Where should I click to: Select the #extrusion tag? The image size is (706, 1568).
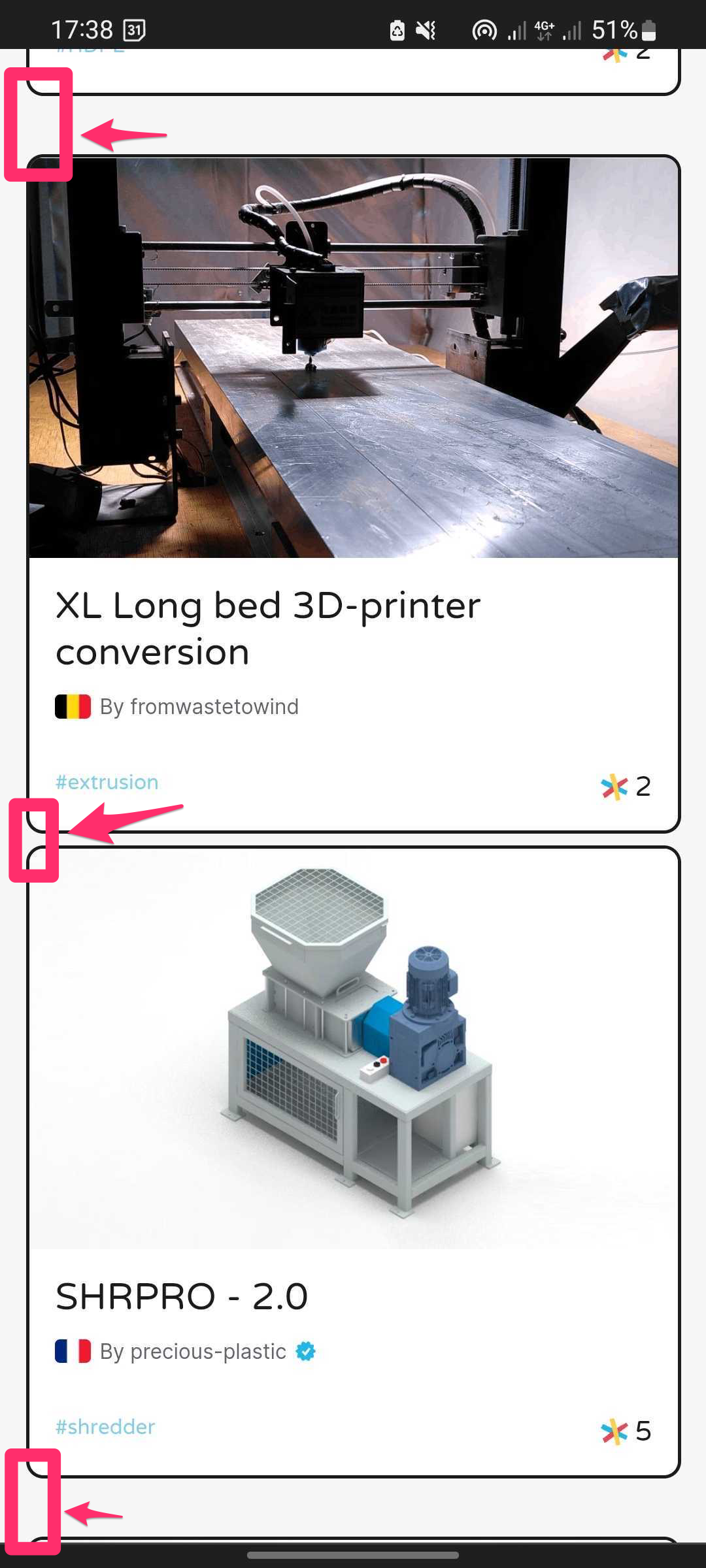pos(107,782)
